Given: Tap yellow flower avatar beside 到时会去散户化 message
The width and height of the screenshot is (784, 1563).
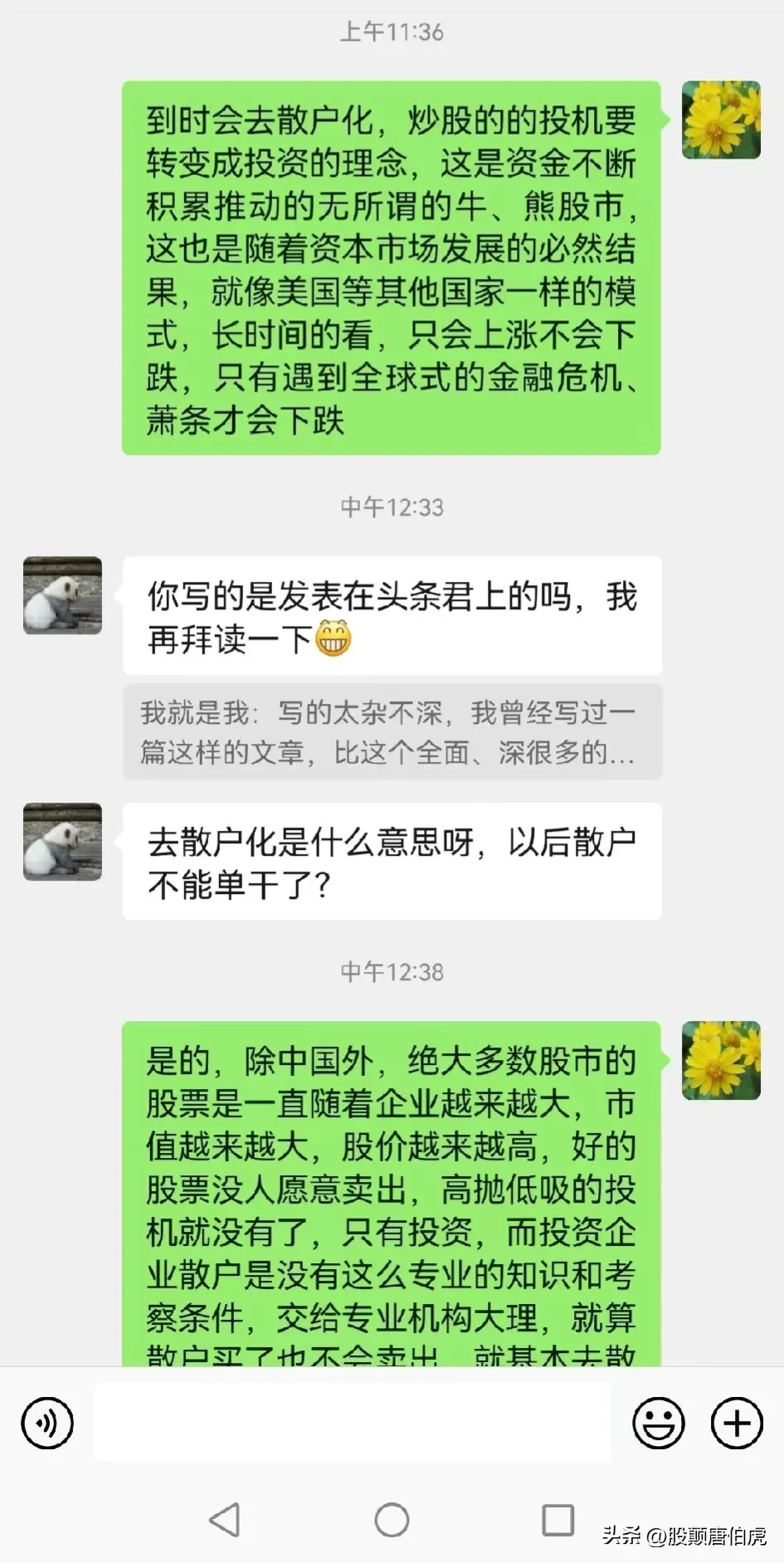Looking at the screenshot, I should pyautogui.click(x=720, y=120).
